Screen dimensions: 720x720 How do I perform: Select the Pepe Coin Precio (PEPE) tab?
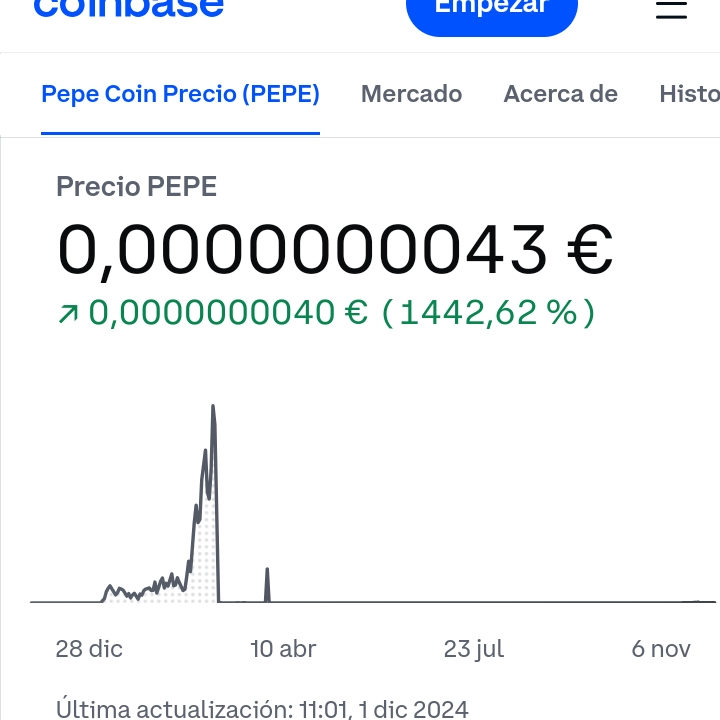180,94
